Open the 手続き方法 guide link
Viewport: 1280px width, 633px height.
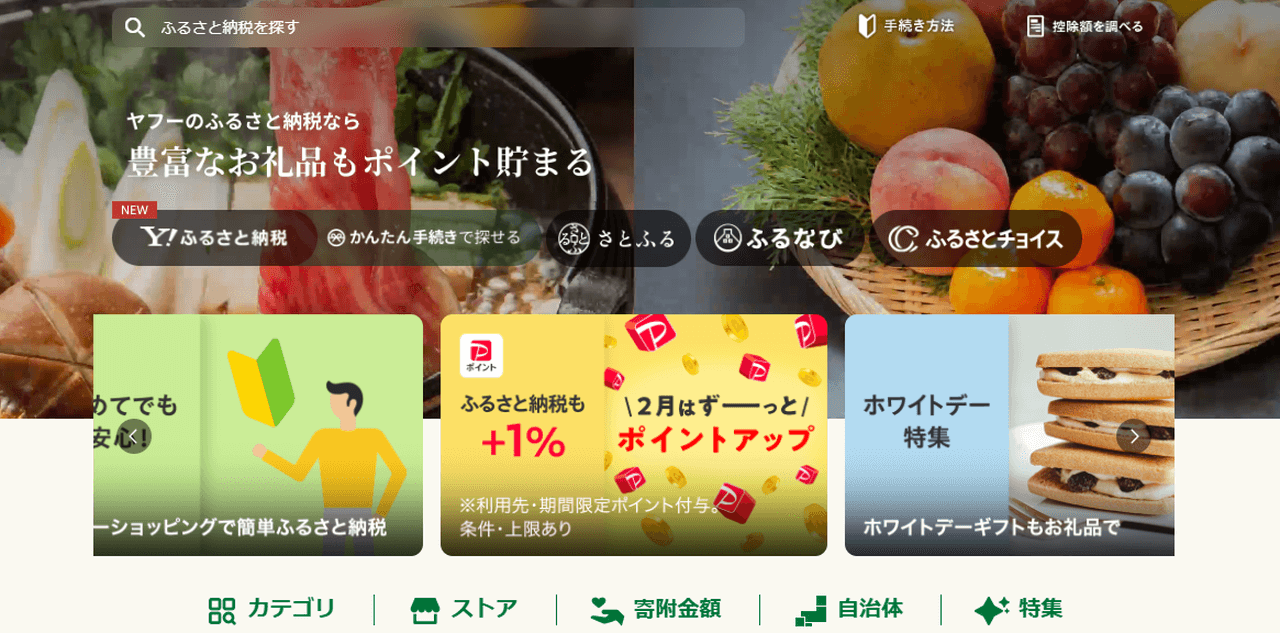click(x=906, y=26)
